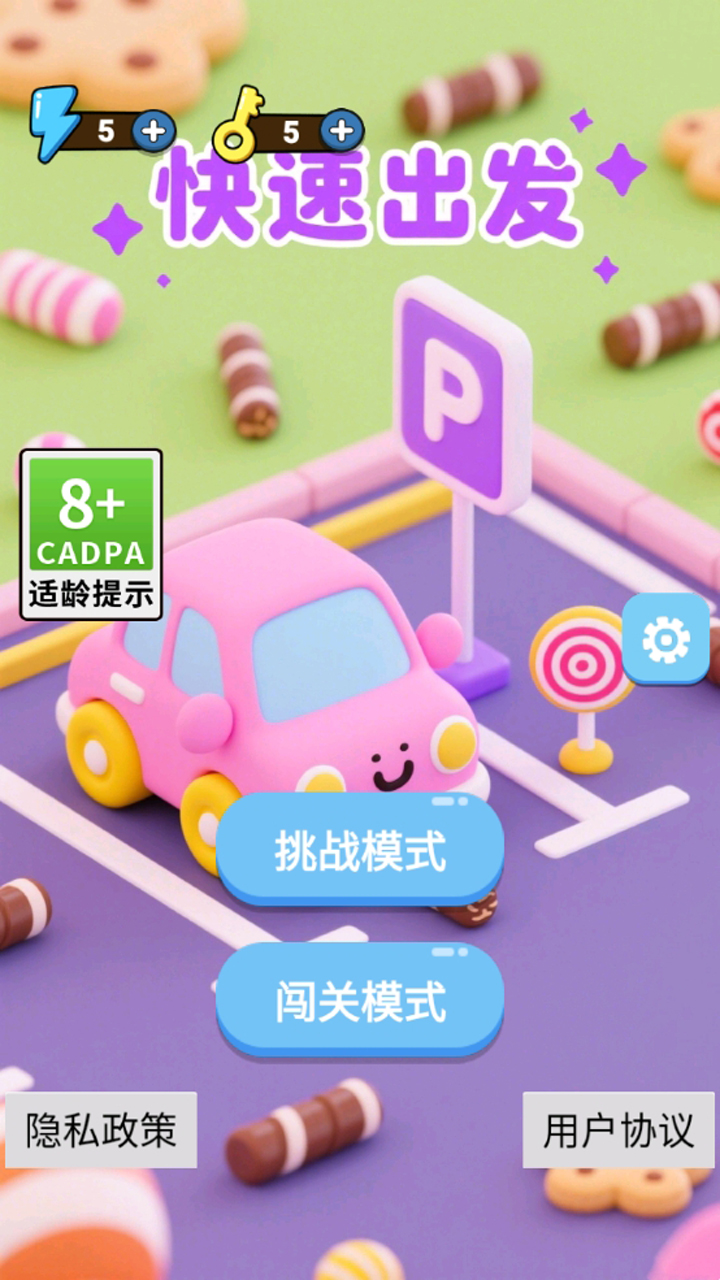Open the settings gear
This screenshot has height=1280, width=720.
coord(666,639)
